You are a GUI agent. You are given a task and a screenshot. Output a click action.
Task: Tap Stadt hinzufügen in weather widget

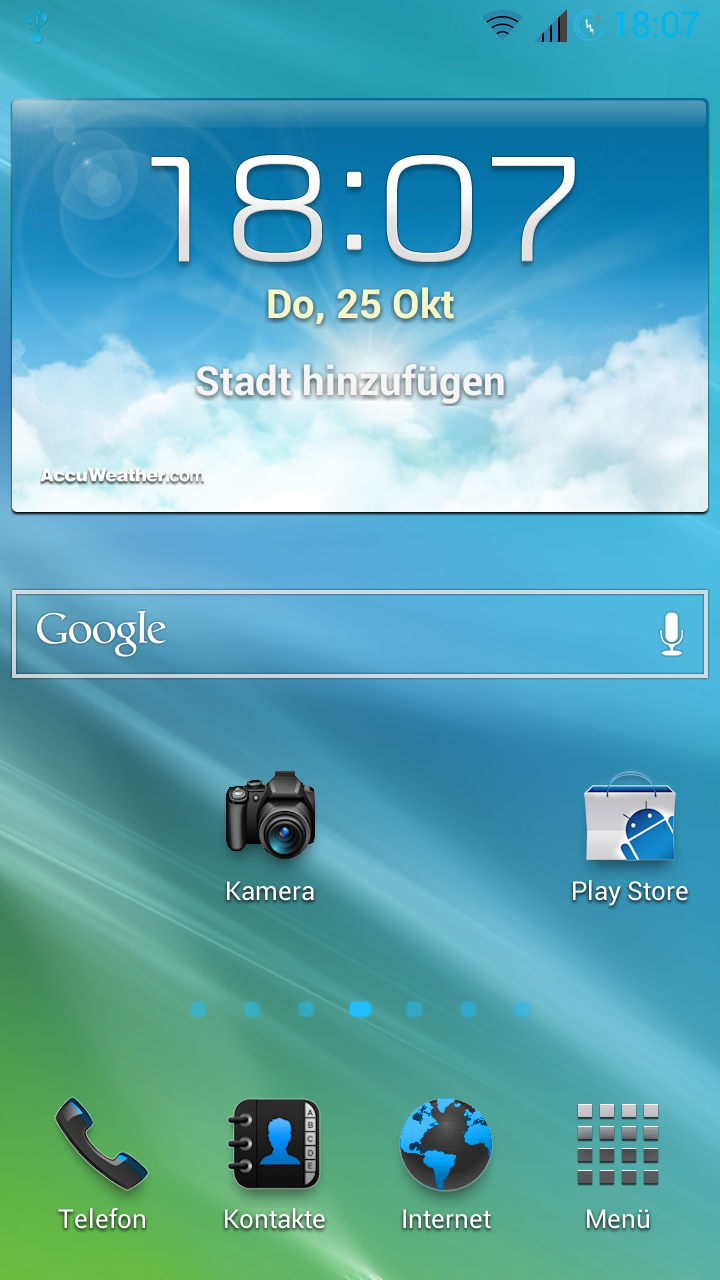click(x=350, y=381)
